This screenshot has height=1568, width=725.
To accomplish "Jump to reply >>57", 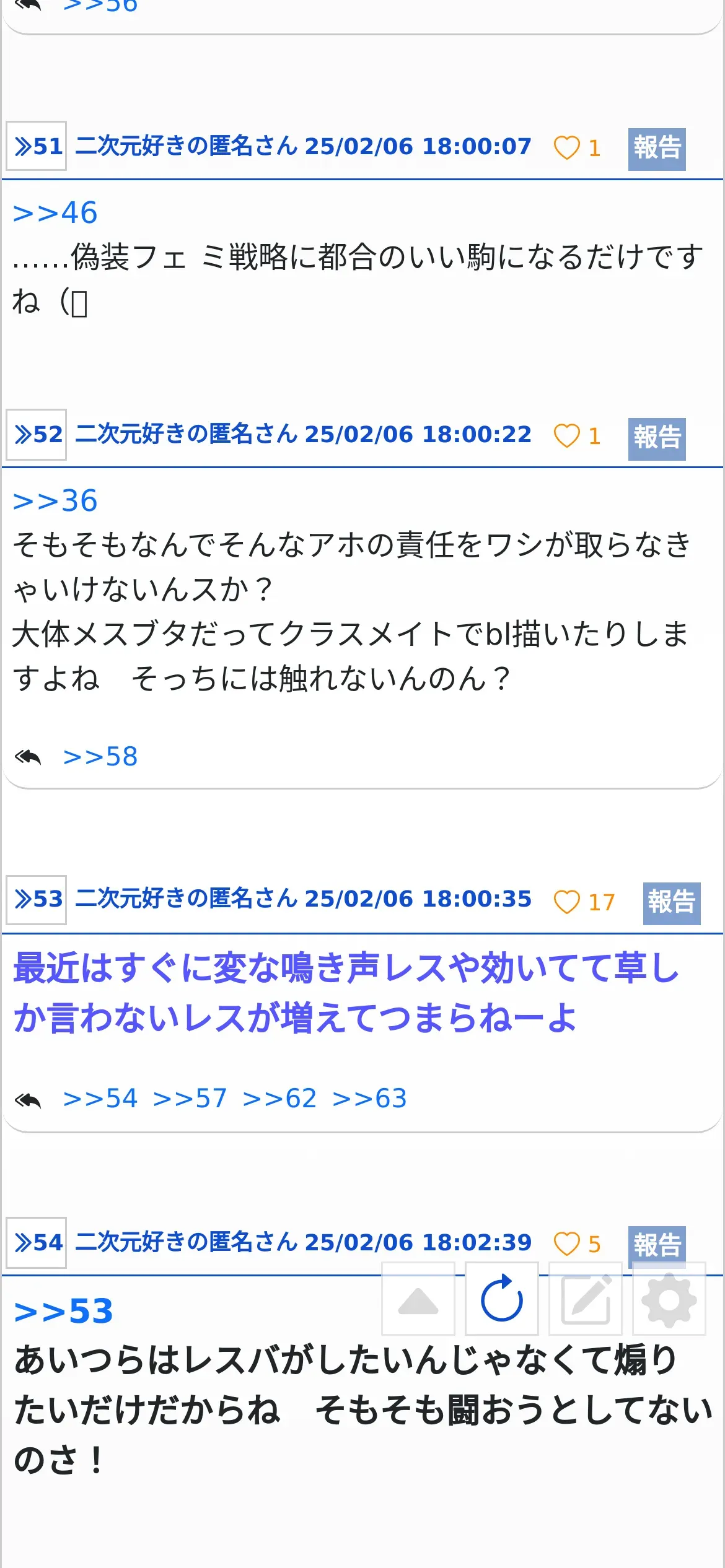I will [x=190, y=1098].
